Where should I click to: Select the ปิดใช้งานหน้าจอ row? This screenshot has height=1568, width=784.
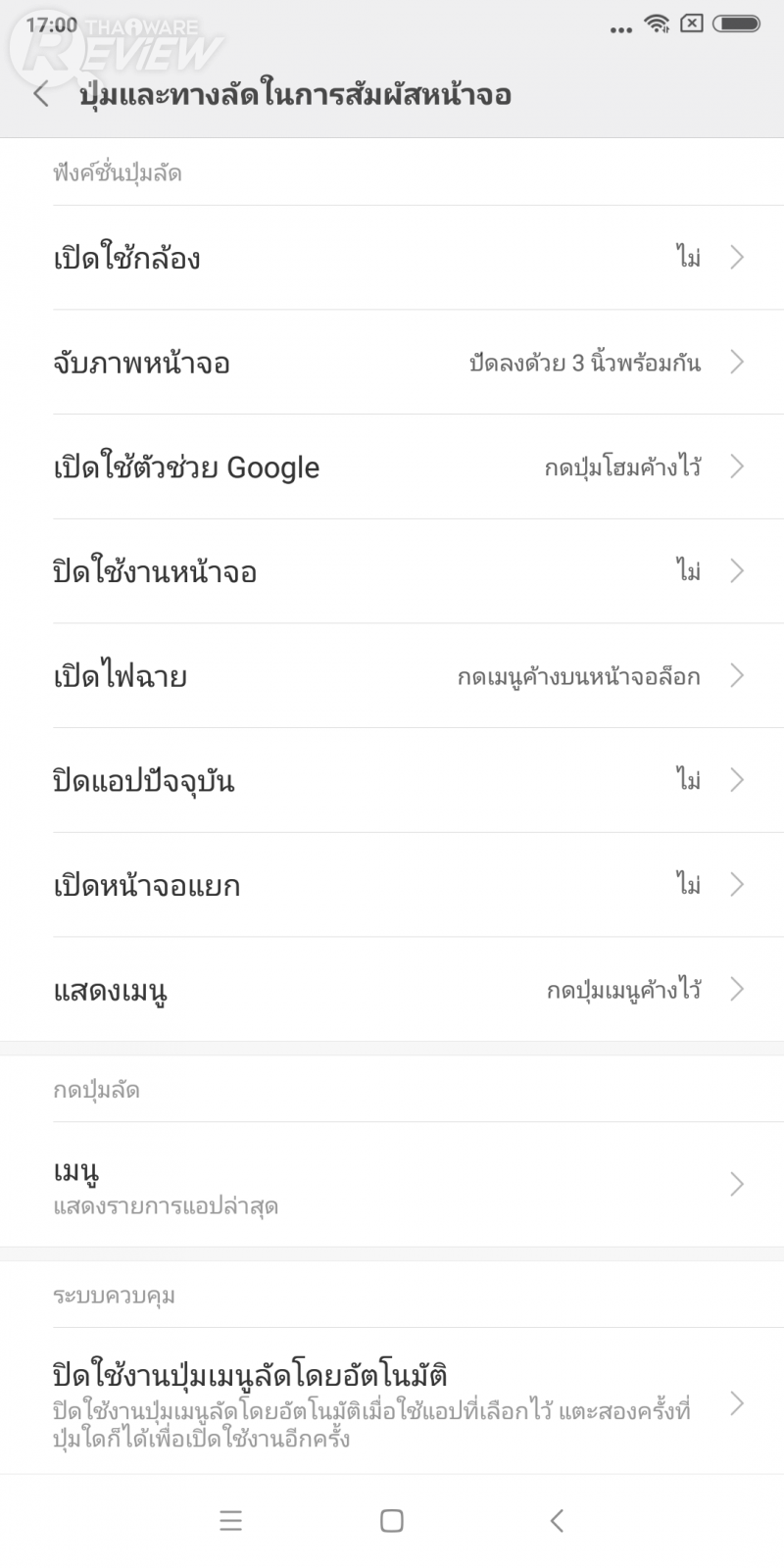tap(392, 571)
